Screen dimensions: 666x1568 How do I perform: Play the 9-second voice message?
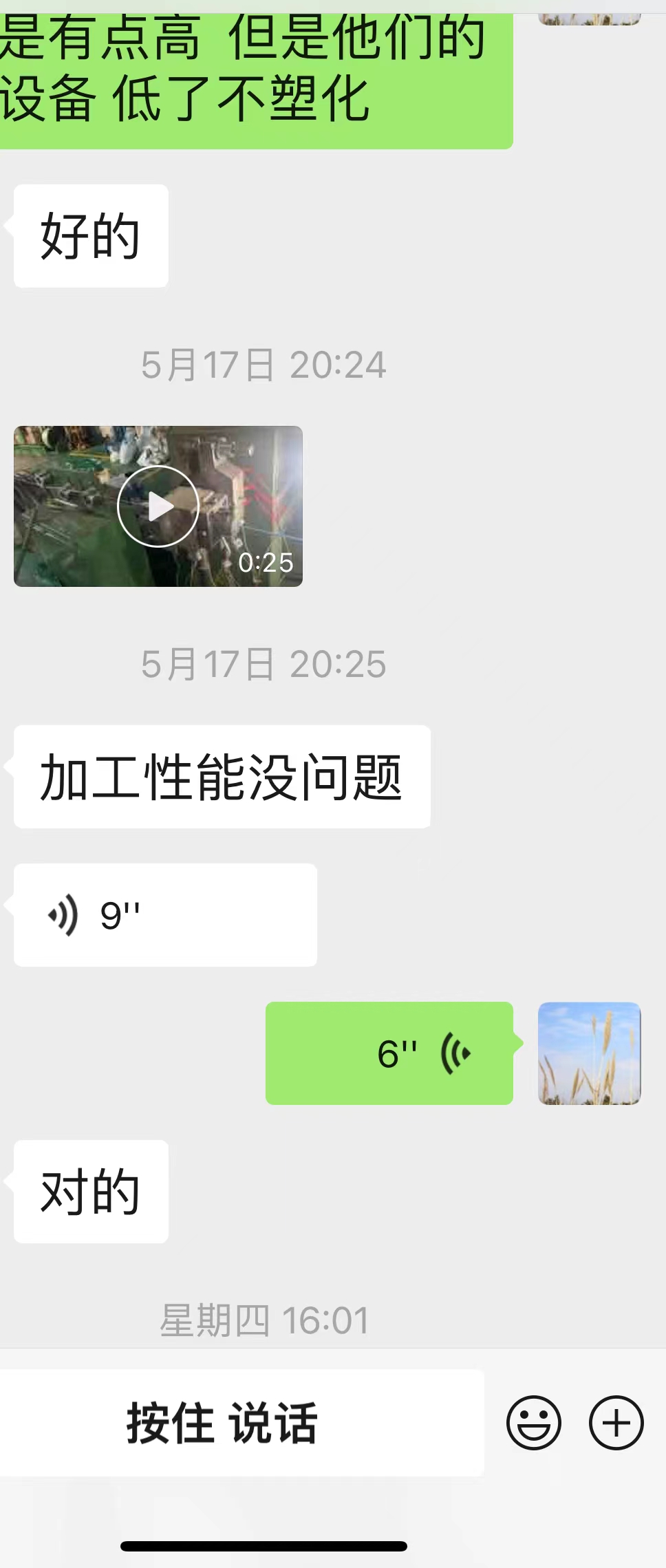[x=165, y=915]
